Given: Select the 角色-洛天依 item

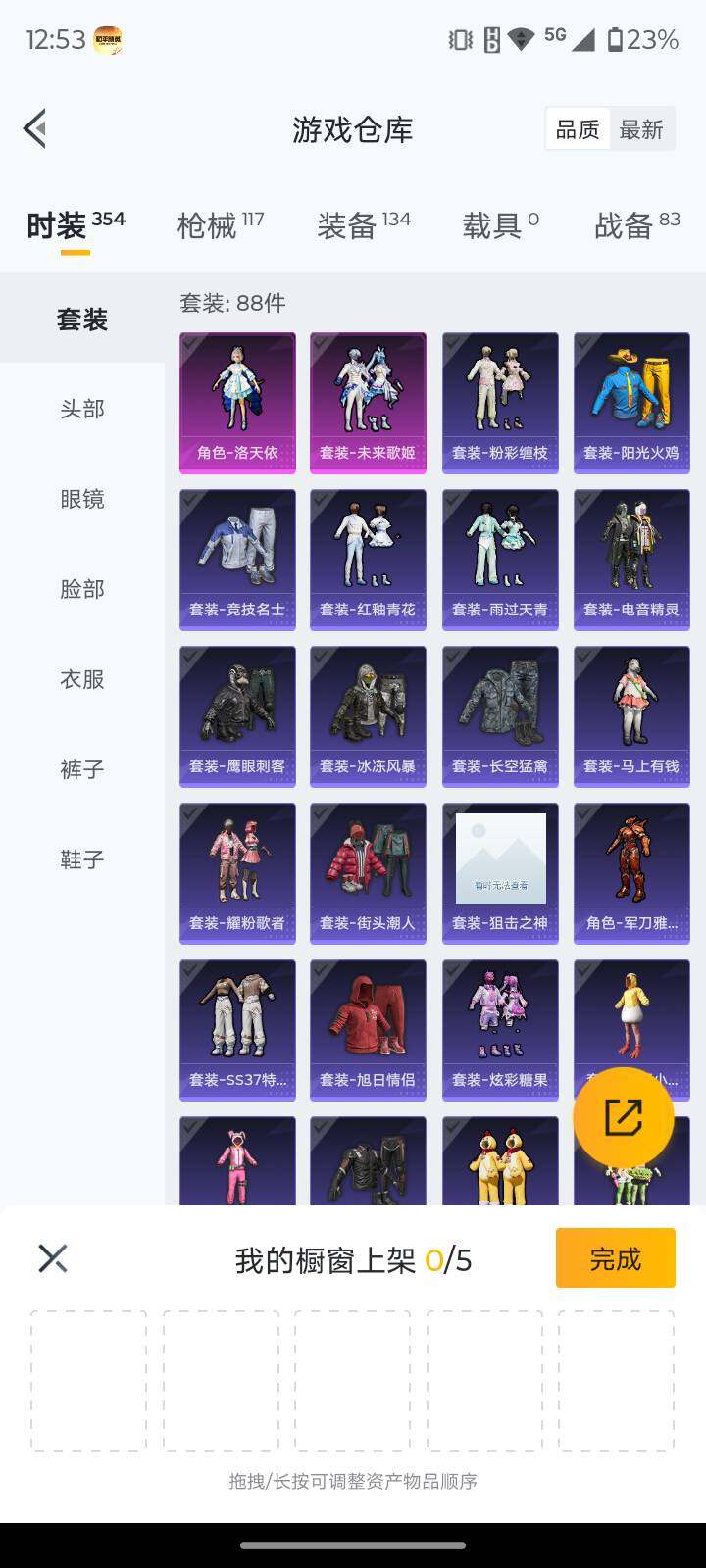Looking at the screenshot, I should pos(237,403).
